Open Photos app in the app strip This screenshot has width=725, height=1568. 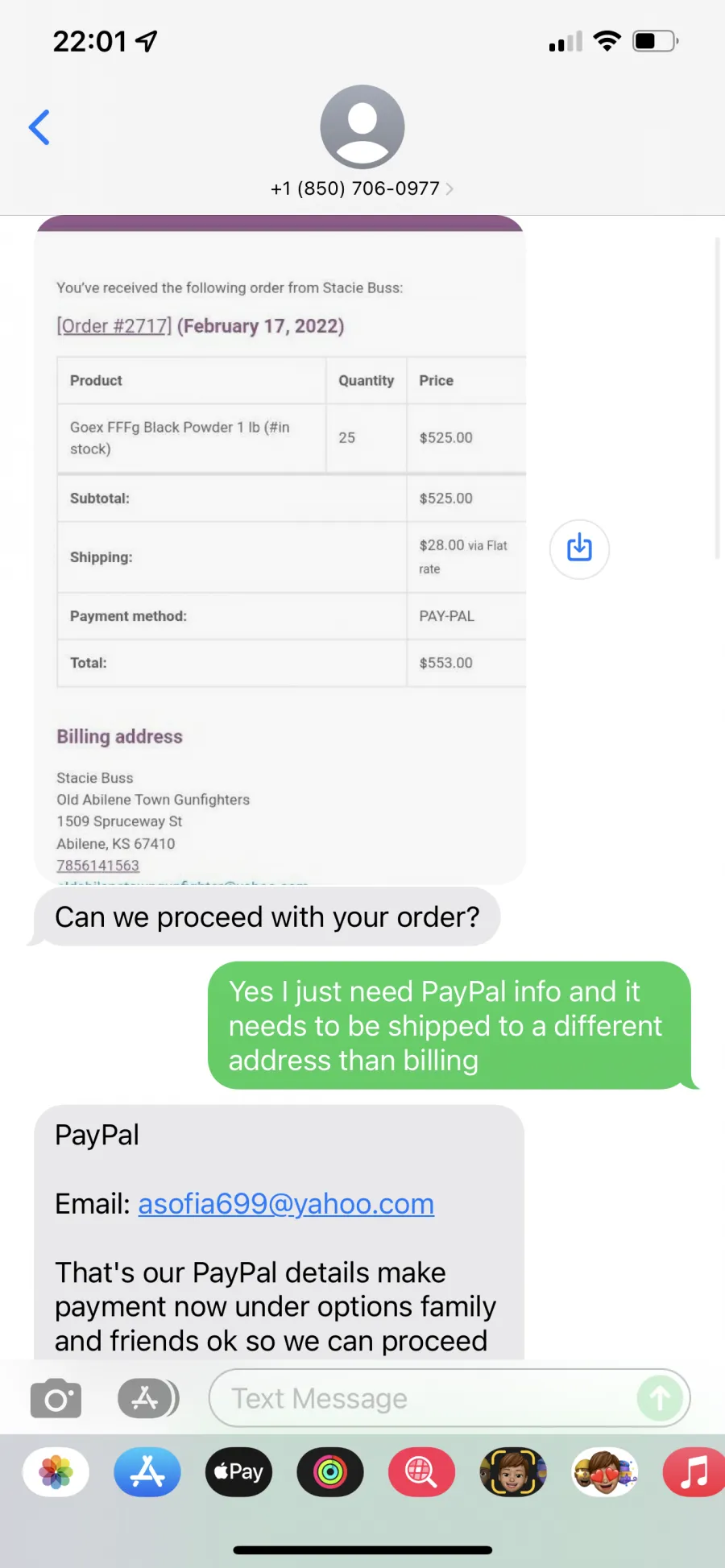click(56, 1472)
